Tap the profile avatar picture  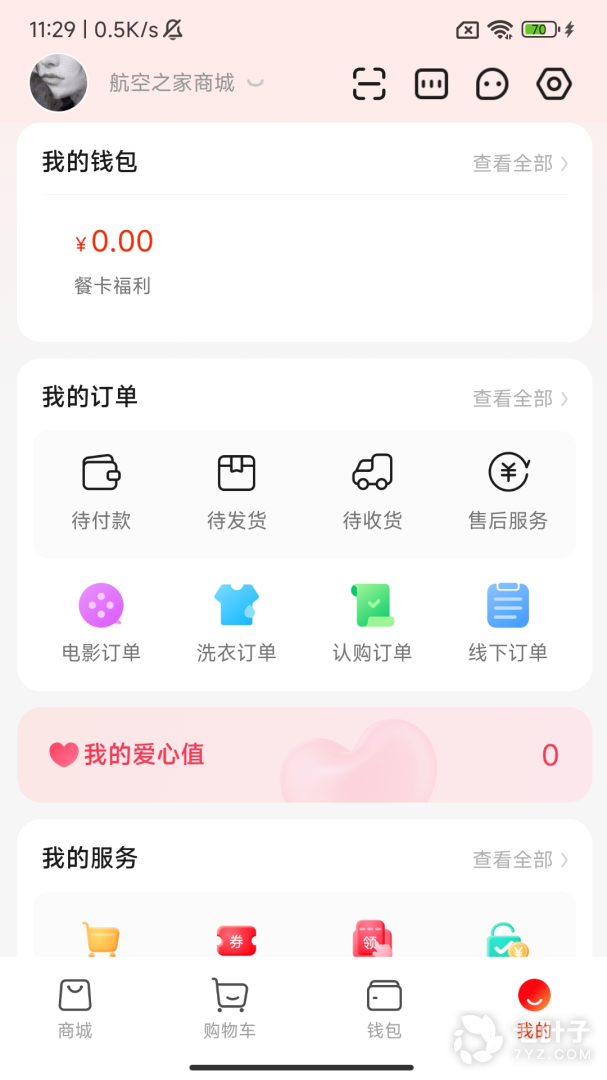(59, 83)
